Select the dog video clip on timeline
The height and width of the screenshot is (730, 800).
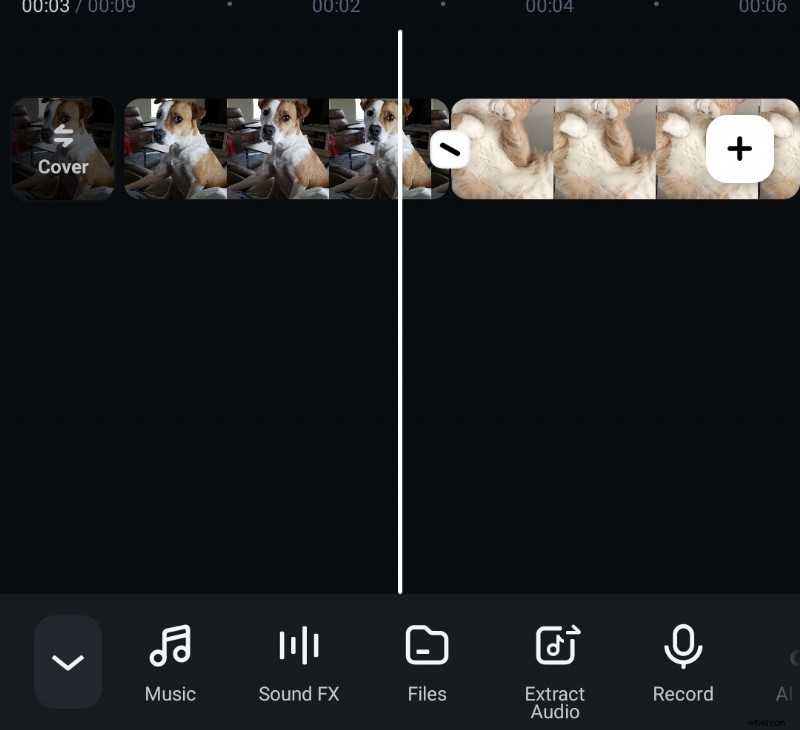pos(260,149)
